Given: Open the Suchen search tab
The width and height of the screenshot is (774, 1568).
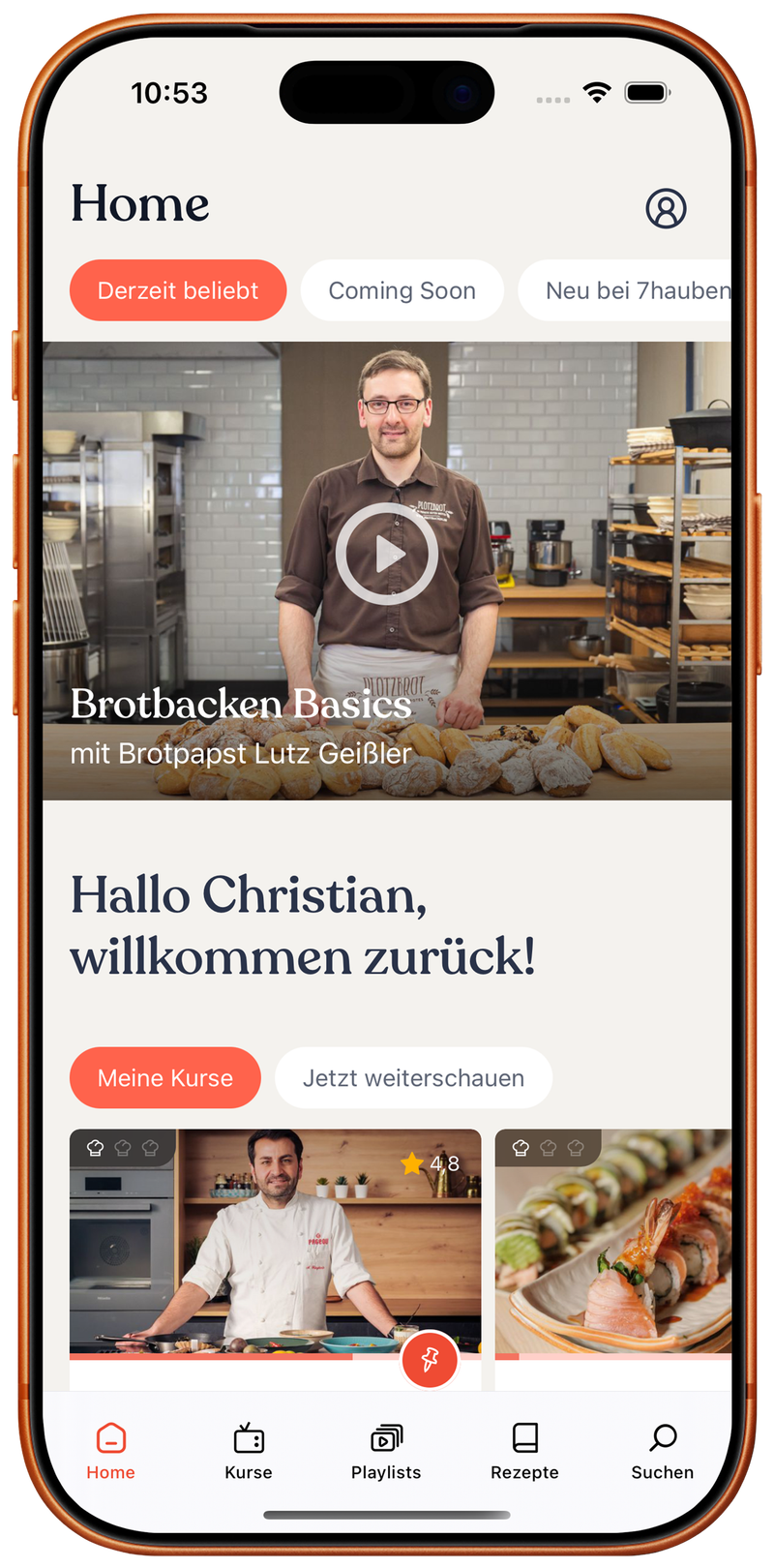Looking at the screenshot, I should [663, 1452].
